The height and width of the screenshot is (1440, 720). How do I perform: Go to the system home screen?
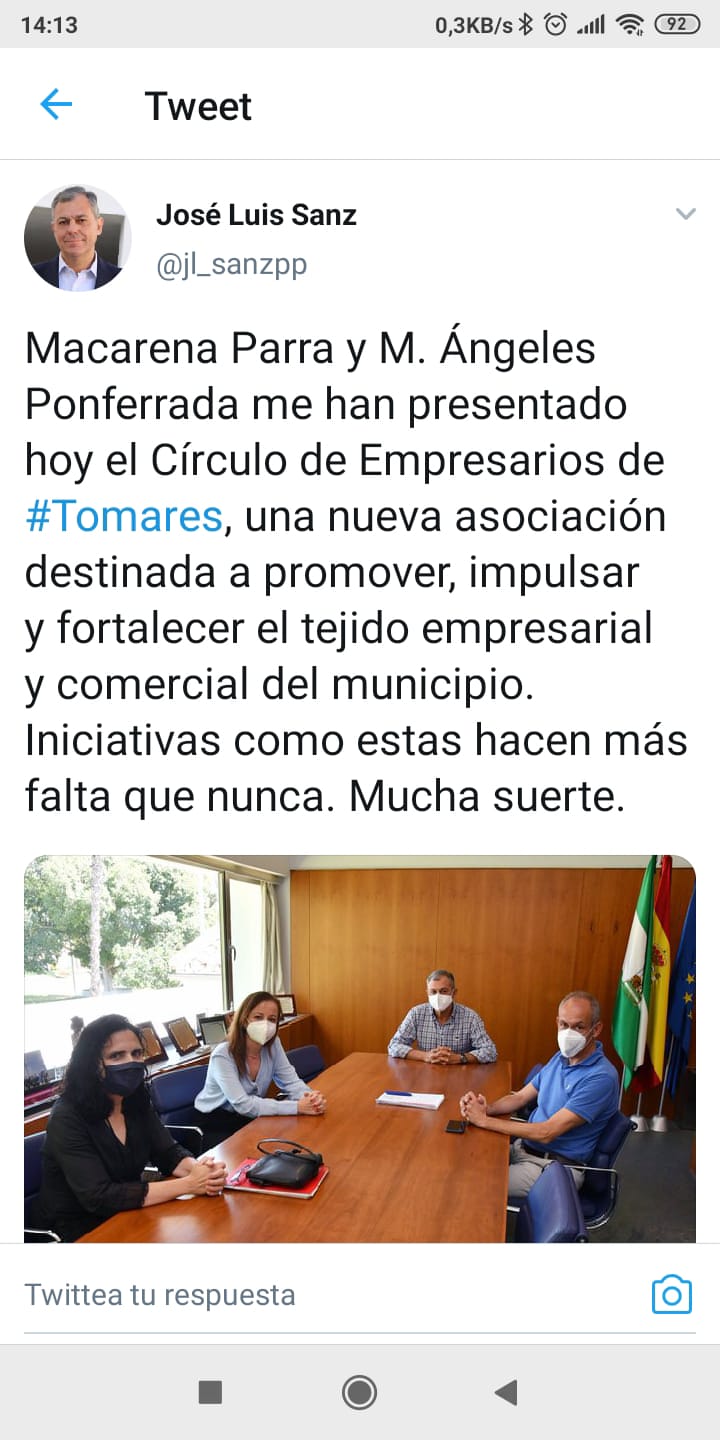359,1392
